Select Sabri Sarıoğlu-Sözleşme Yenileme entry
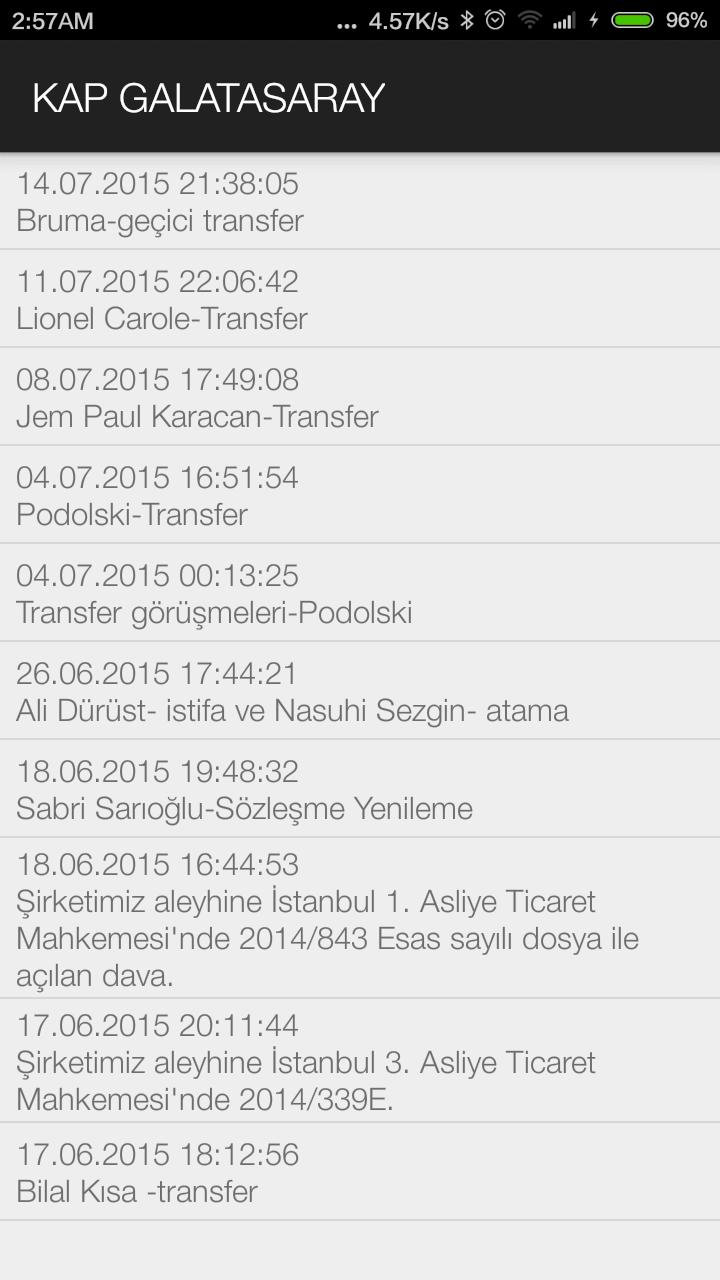Screen dimensions: 720x1280 pos(360,789)
